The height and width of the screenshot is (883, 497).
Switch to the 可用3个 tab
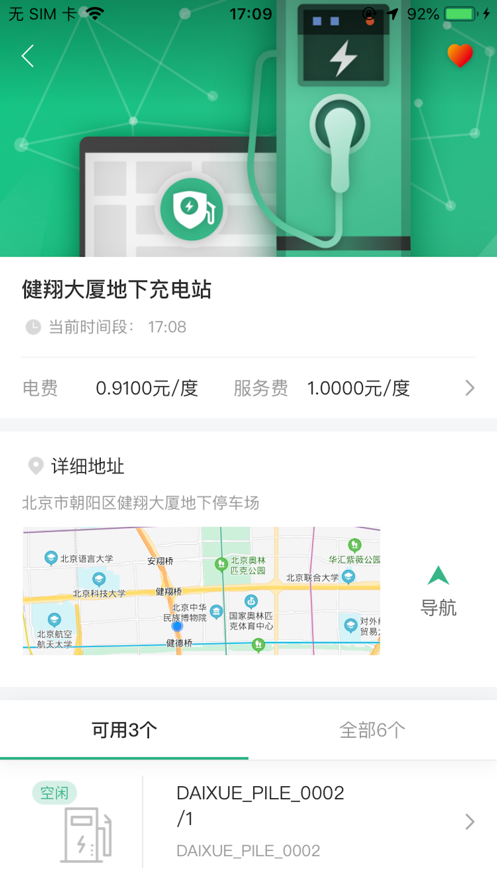[124, 730]
